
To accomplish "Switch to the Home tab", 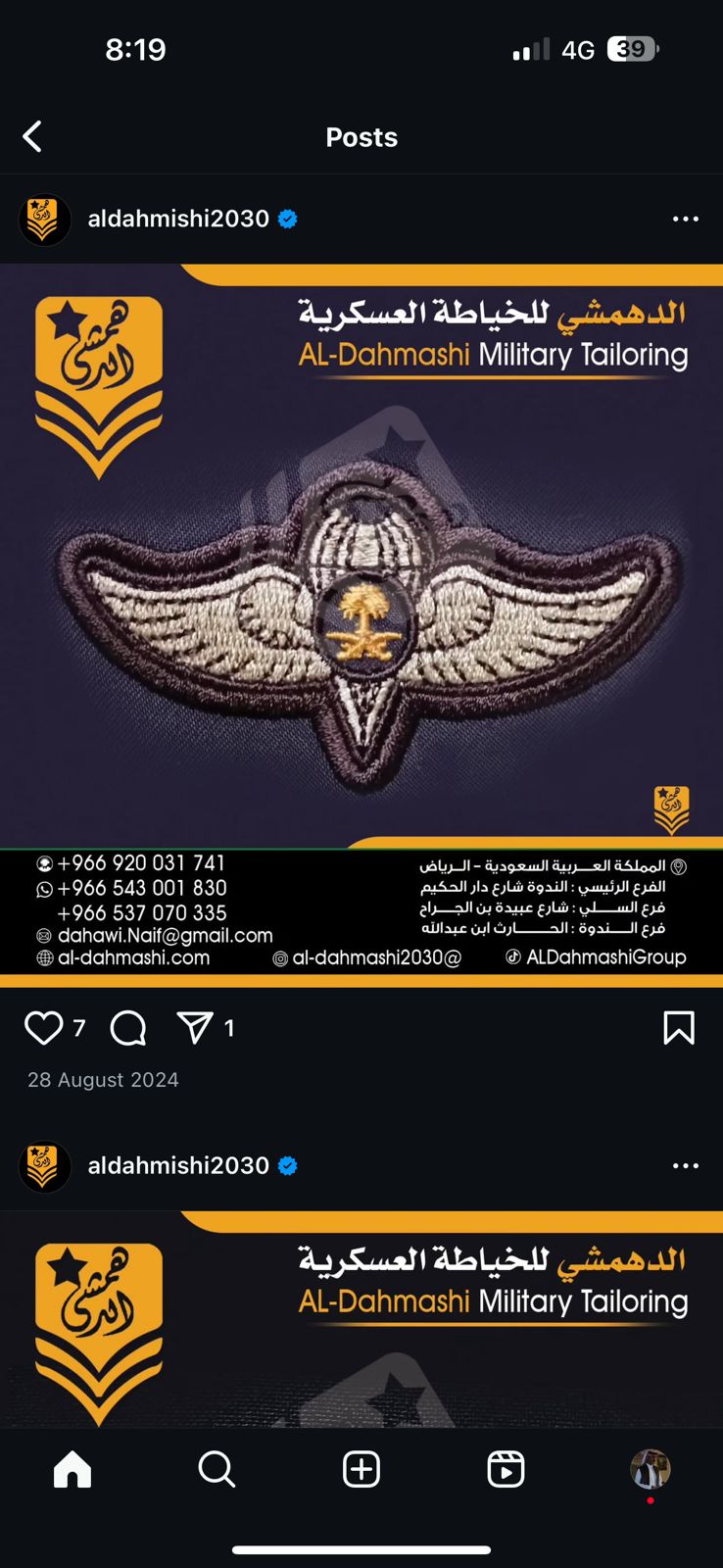I will (72, 1469).
